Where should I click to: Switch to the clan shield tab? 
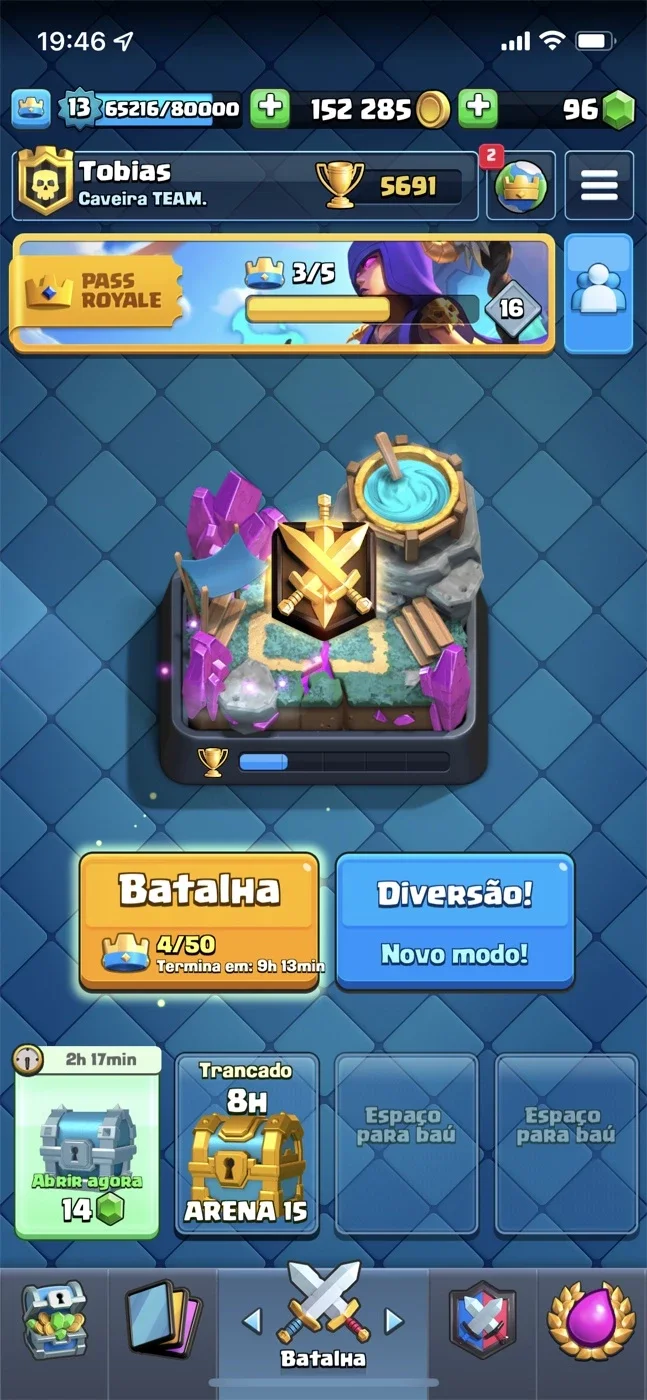483,1318
